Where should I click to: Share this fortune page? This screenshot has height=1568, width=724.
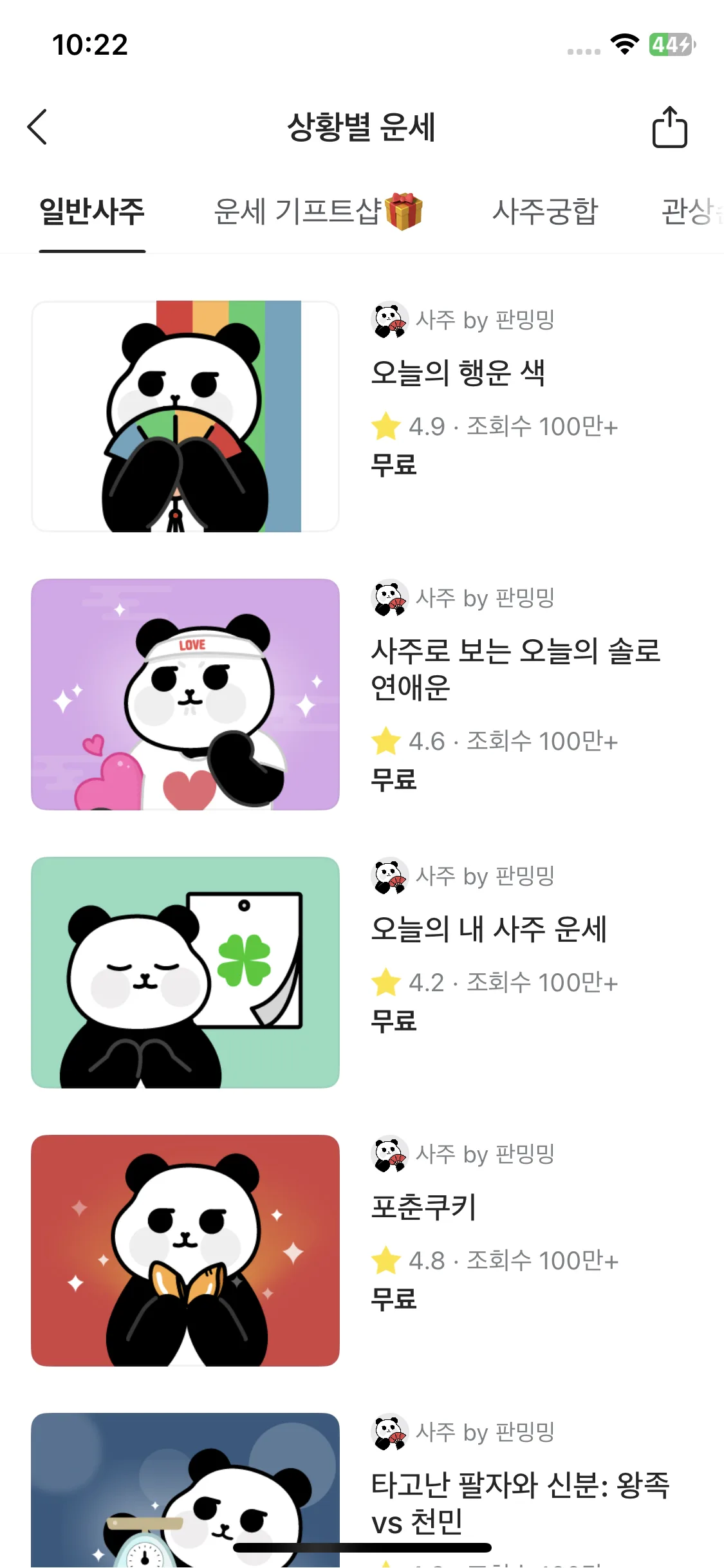[669, 127]
